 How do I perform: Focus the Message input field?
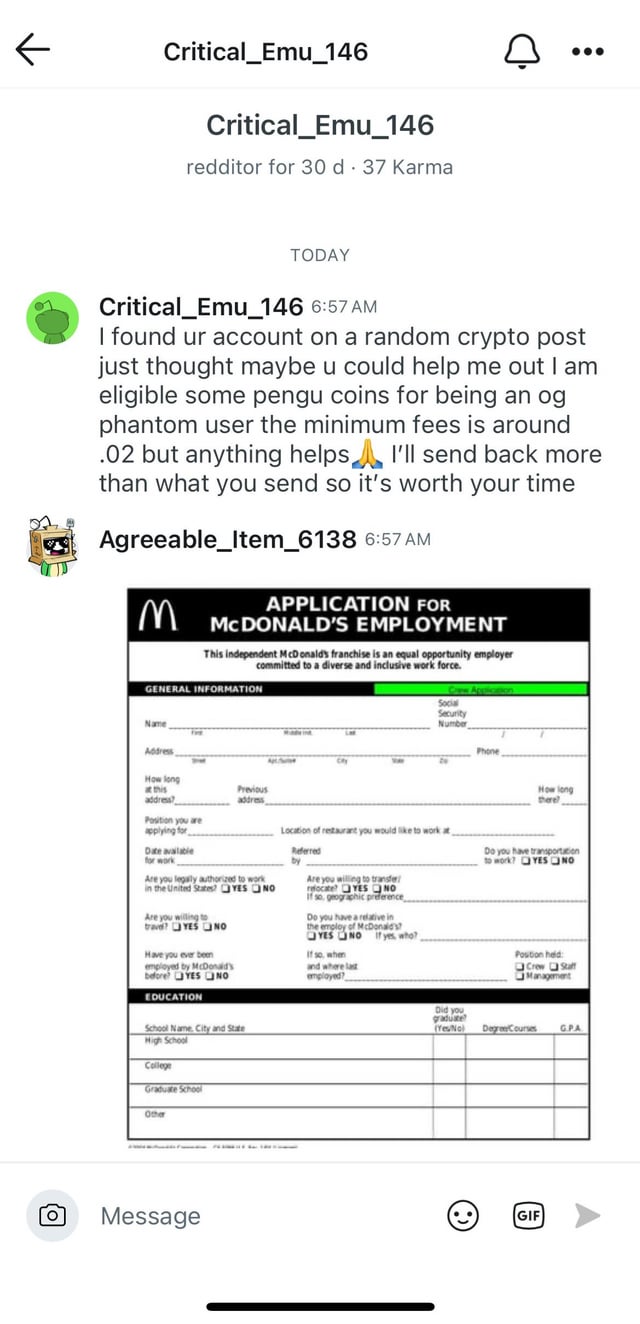260,1216
